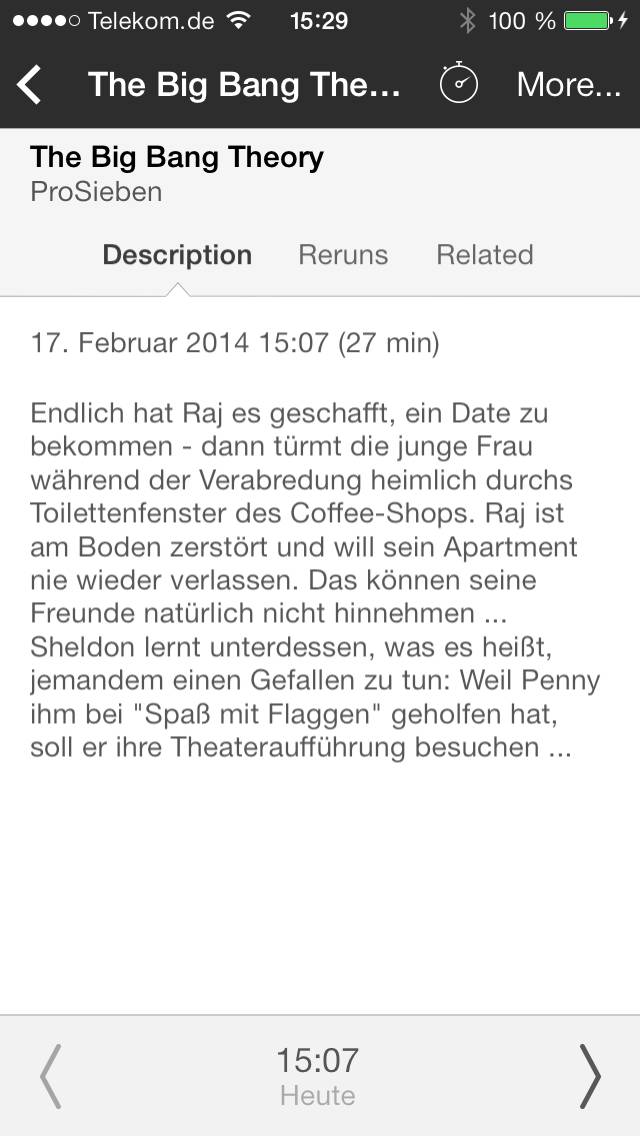Open the More... options
This screenshot has width=640, height=1136.
pos(568,85)
